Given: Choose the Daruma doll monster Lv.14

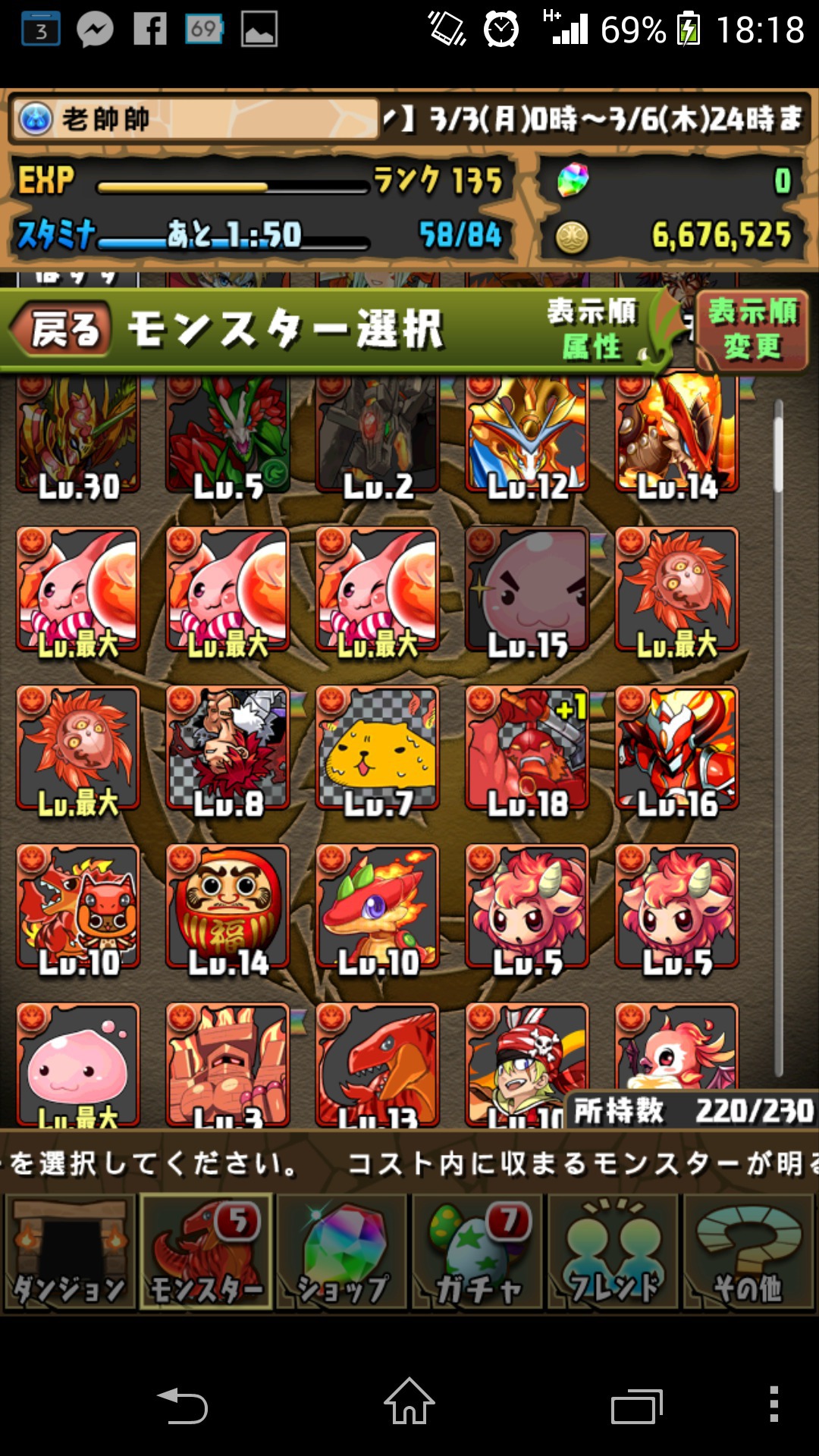Looking at the screenshot, I should pyautogui.click(x=227, y=907).
